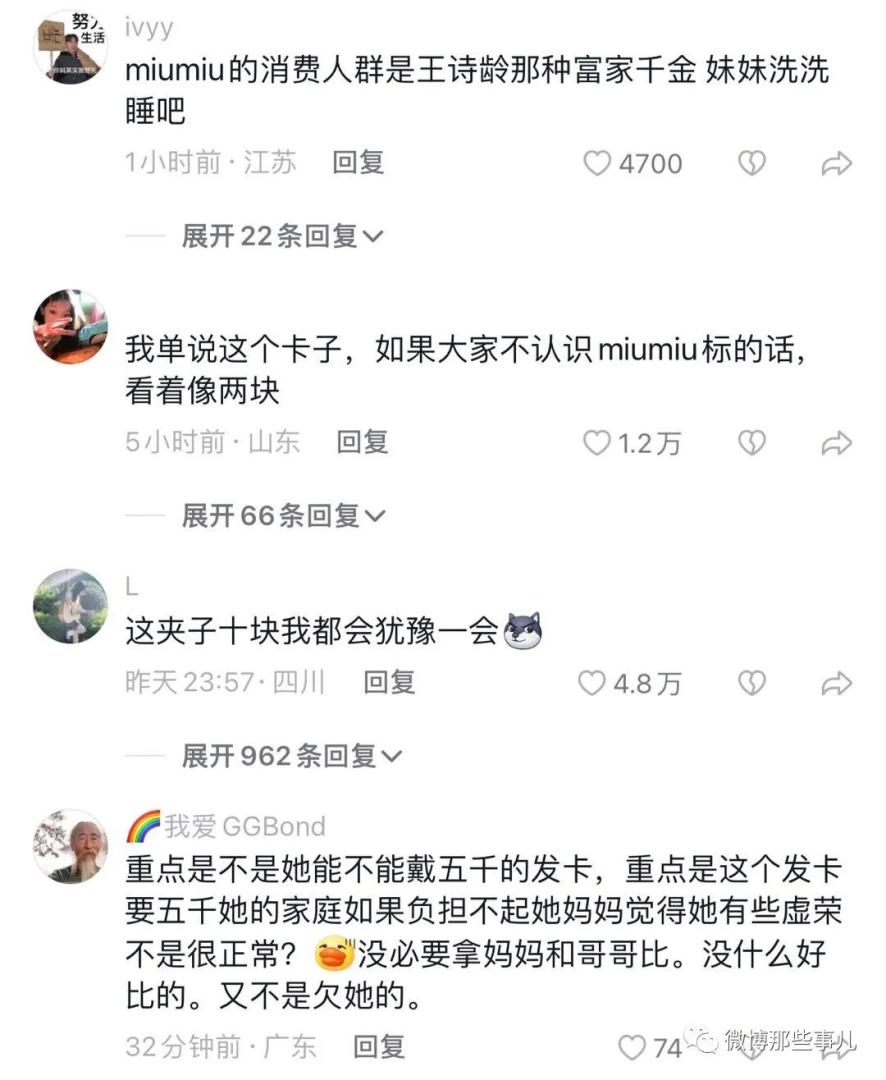Reply to 我爱GGBond's comment from Guangdong

click(379, 1047)
